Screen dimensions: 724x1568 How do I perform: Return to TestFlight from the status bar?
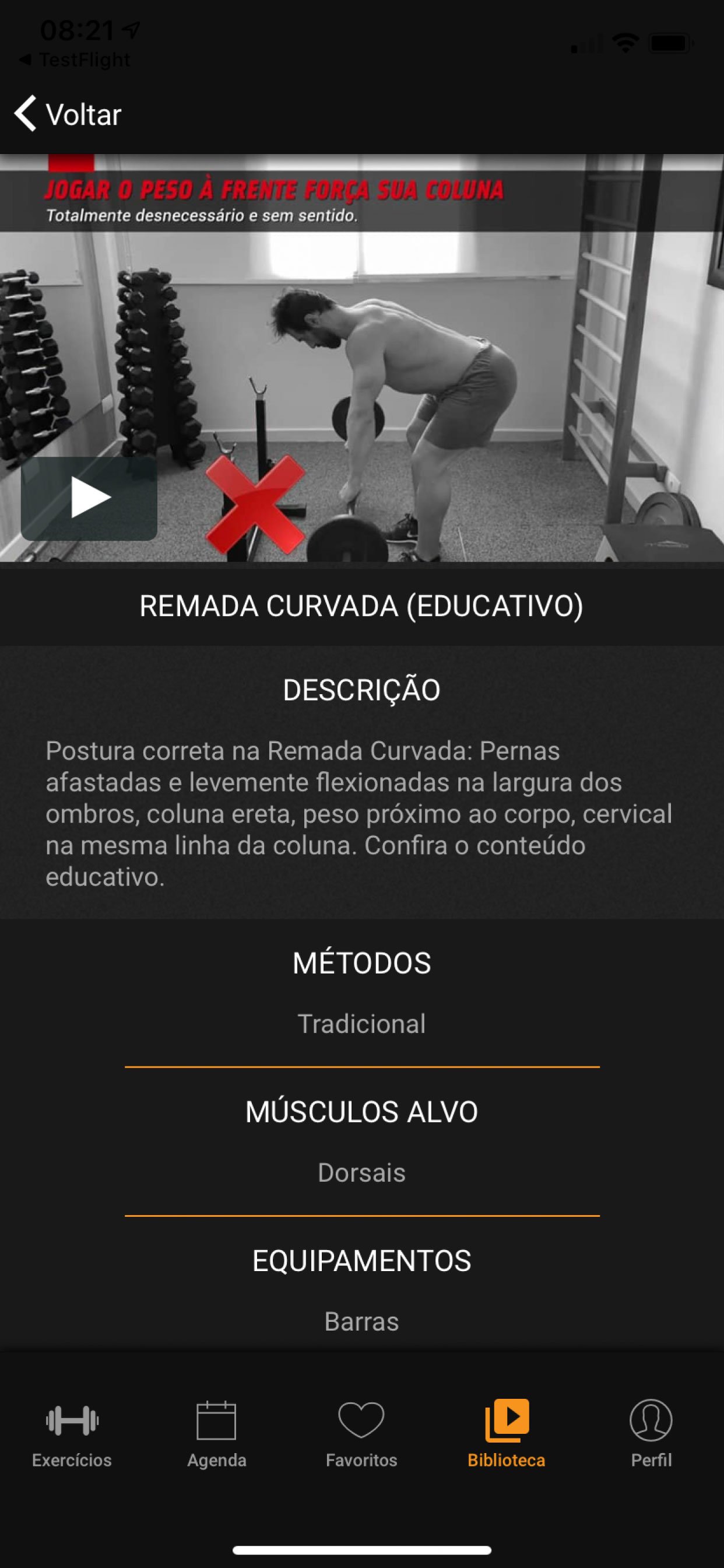75,60
